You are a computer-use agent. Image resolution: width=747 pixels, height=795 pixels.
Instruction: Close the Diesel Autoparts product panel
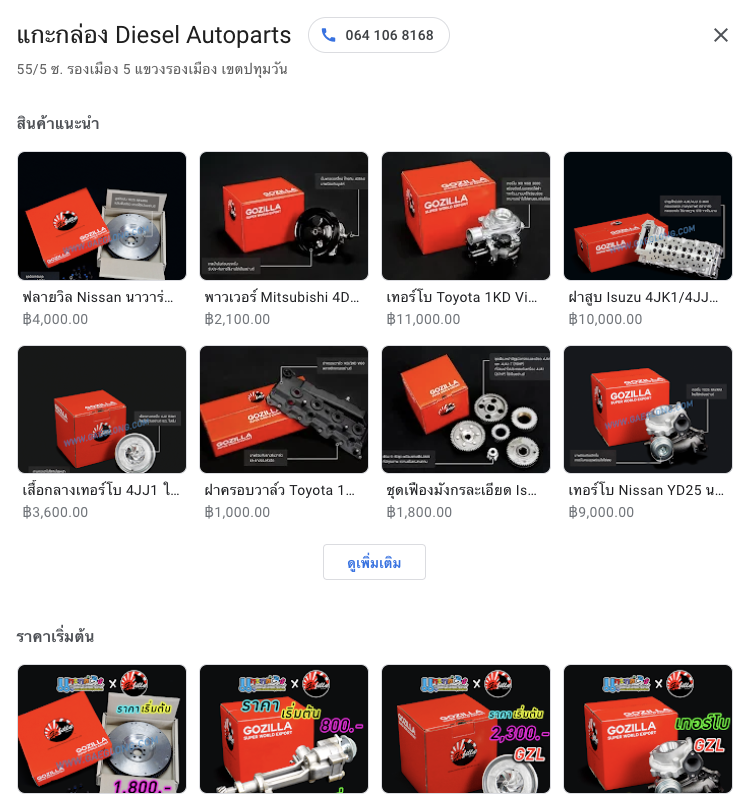[720, 35]
